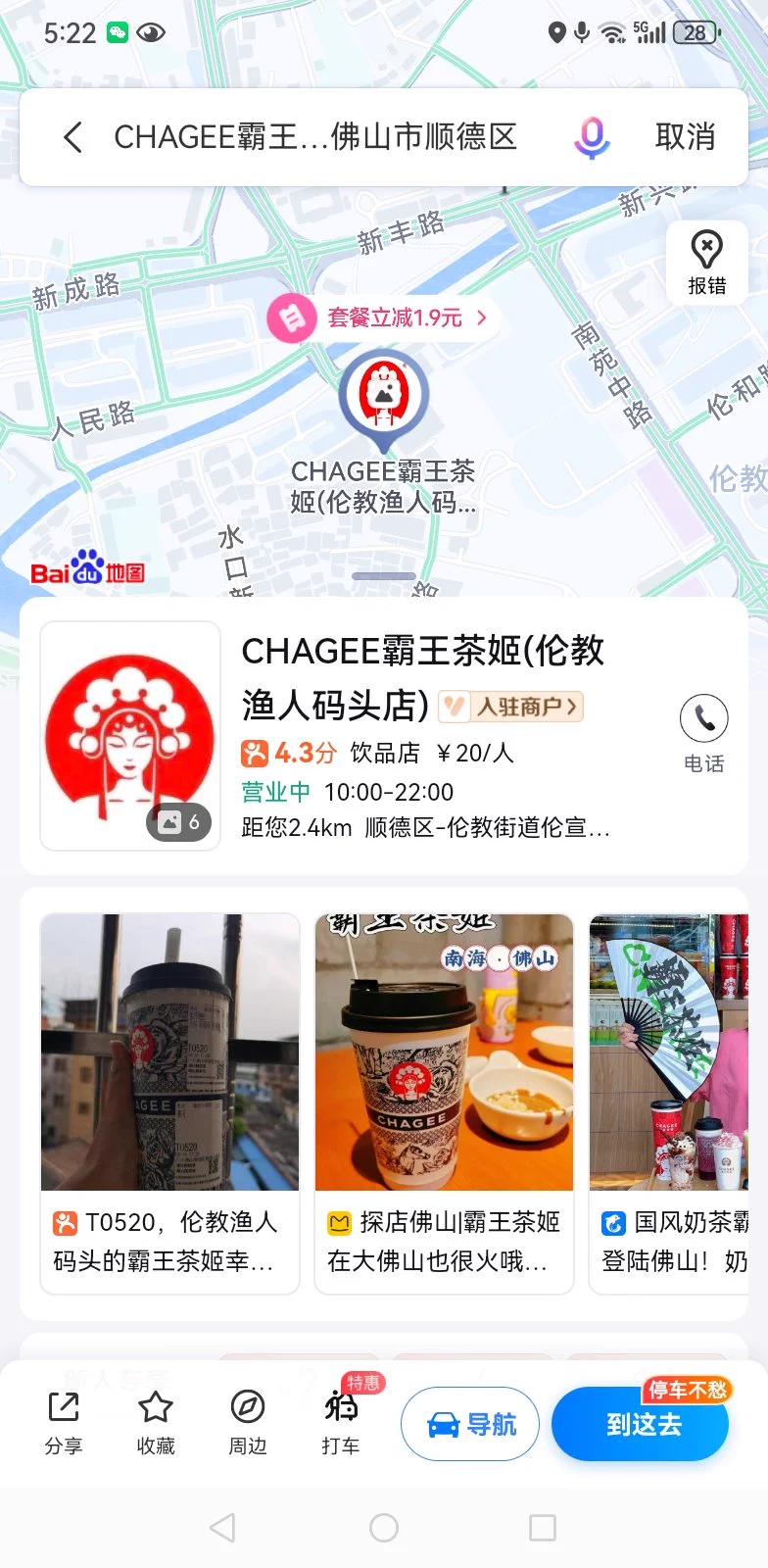
Task: Book a ride using 打车
Action: point(341,1423)
